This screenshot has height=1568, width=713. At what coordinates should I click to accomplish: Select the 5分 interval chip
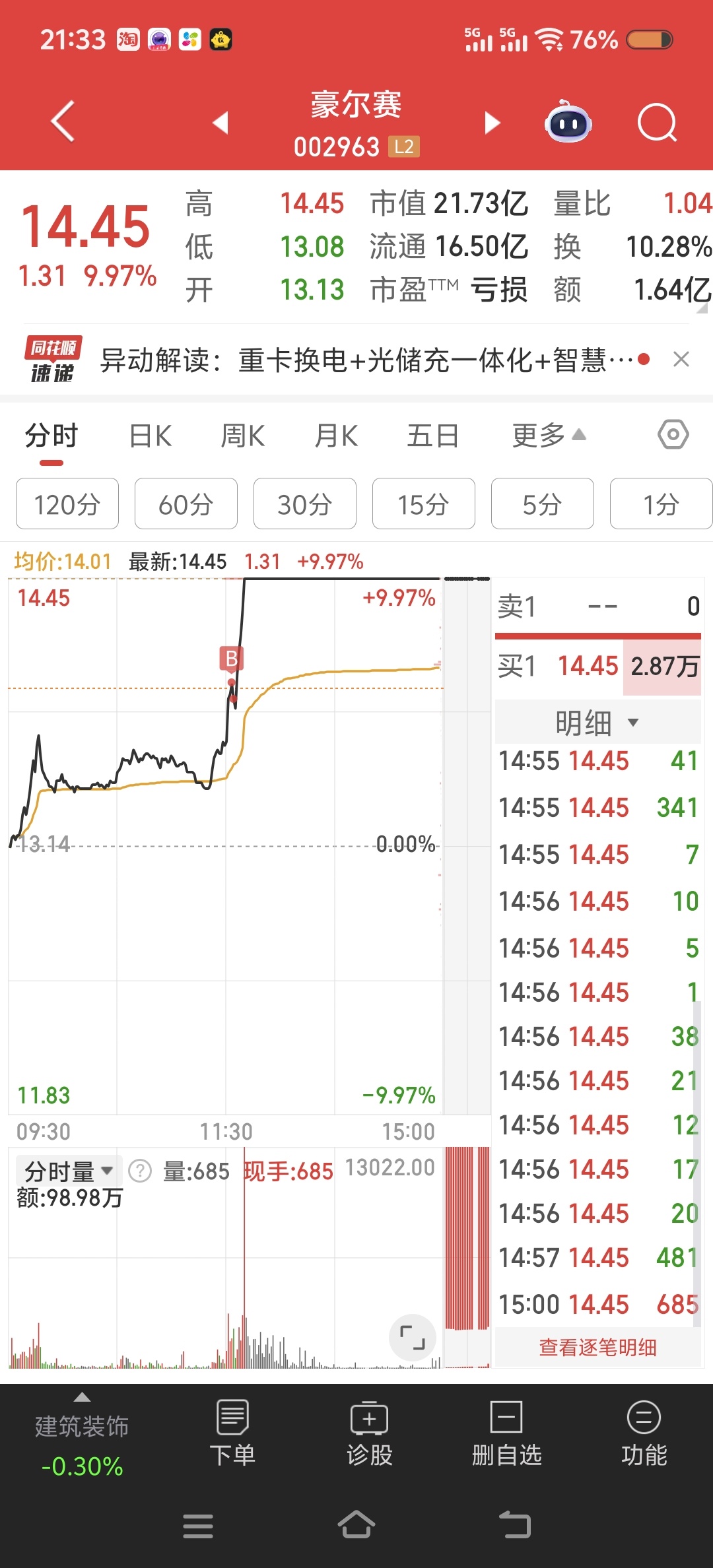click(542, 504)
